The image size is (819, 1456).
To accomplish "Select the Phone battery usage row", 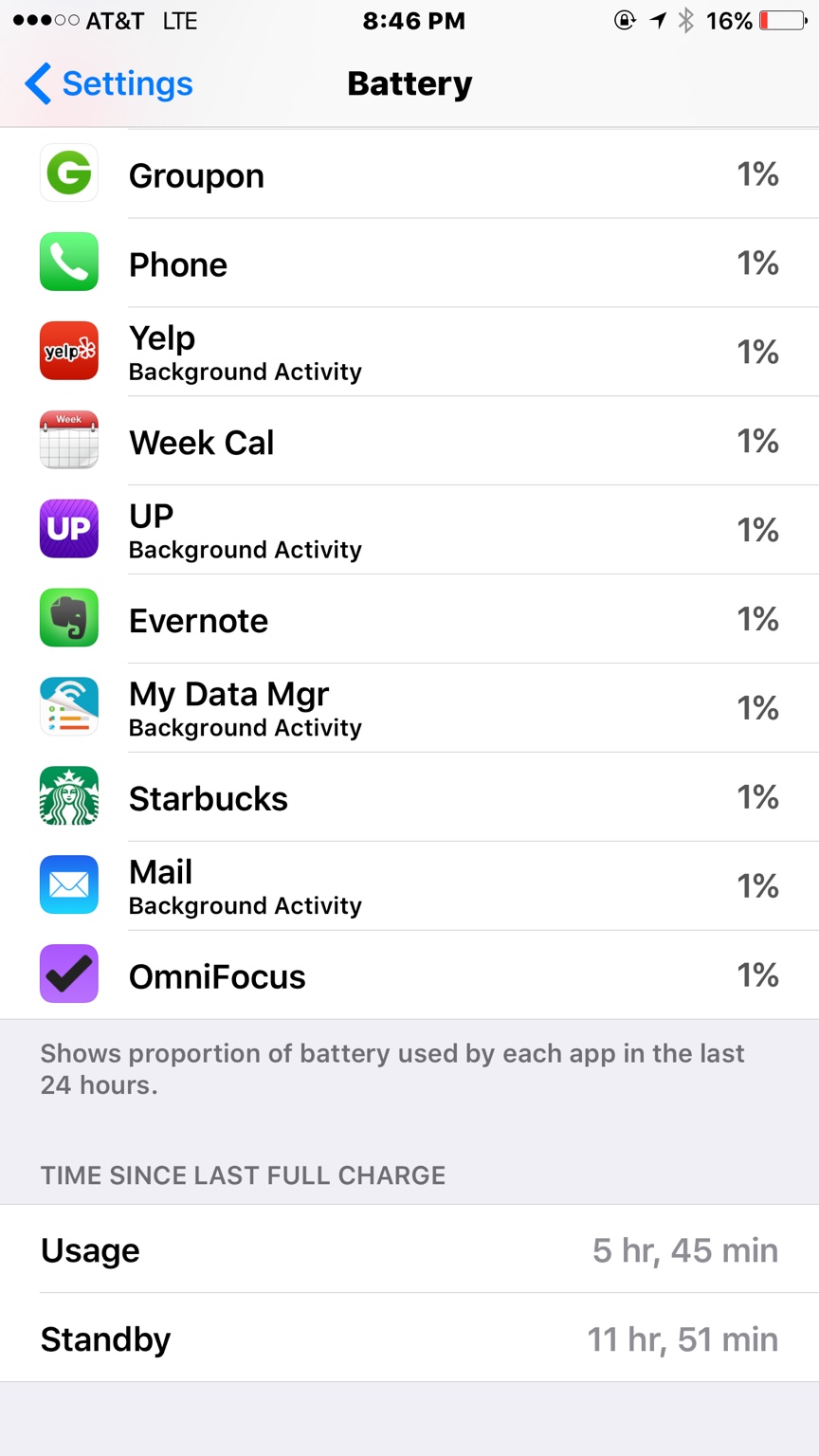I will [x=409, y=264].
